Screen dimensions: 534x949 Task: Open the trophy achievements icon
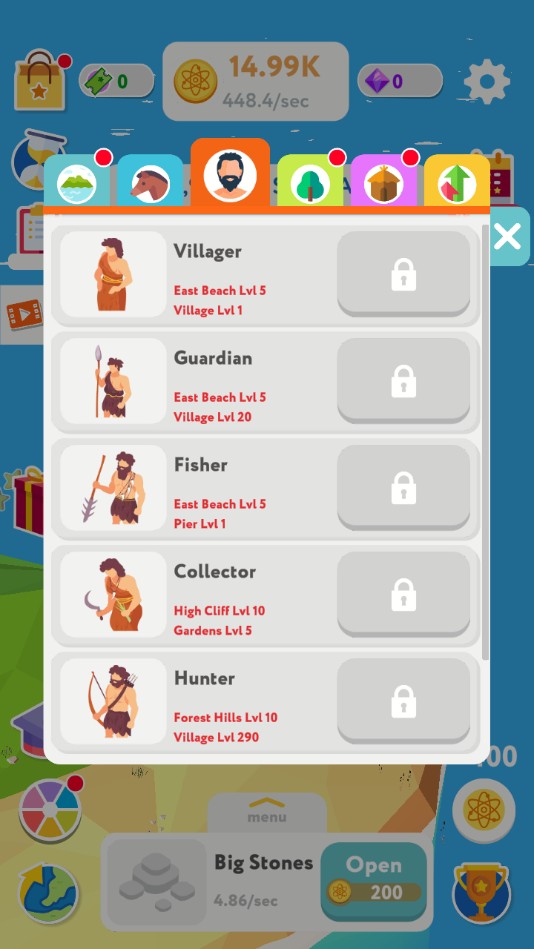pyautogui.click(x=481, y=893)
